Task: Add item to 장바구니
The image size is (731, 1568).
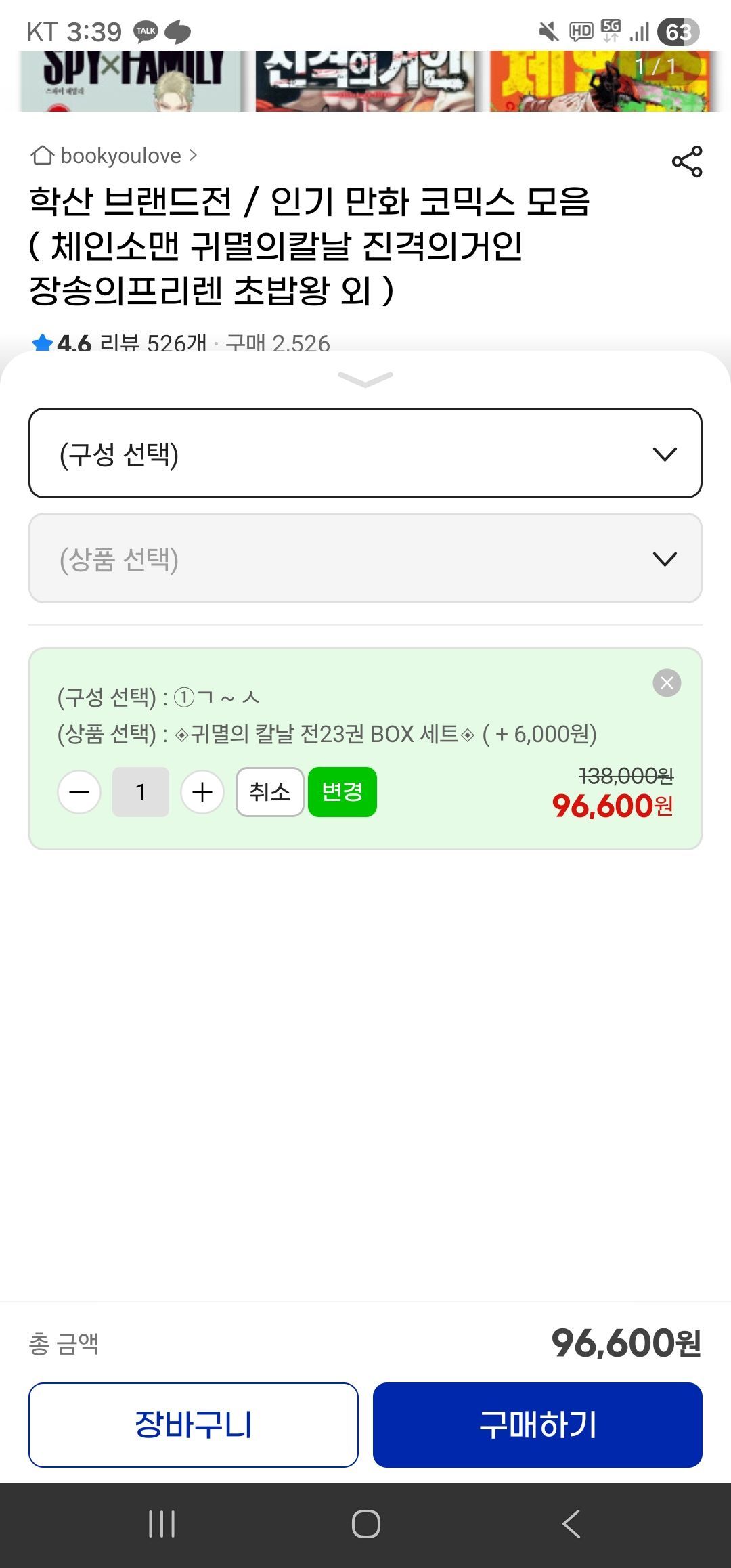Action: [193, 1424]
